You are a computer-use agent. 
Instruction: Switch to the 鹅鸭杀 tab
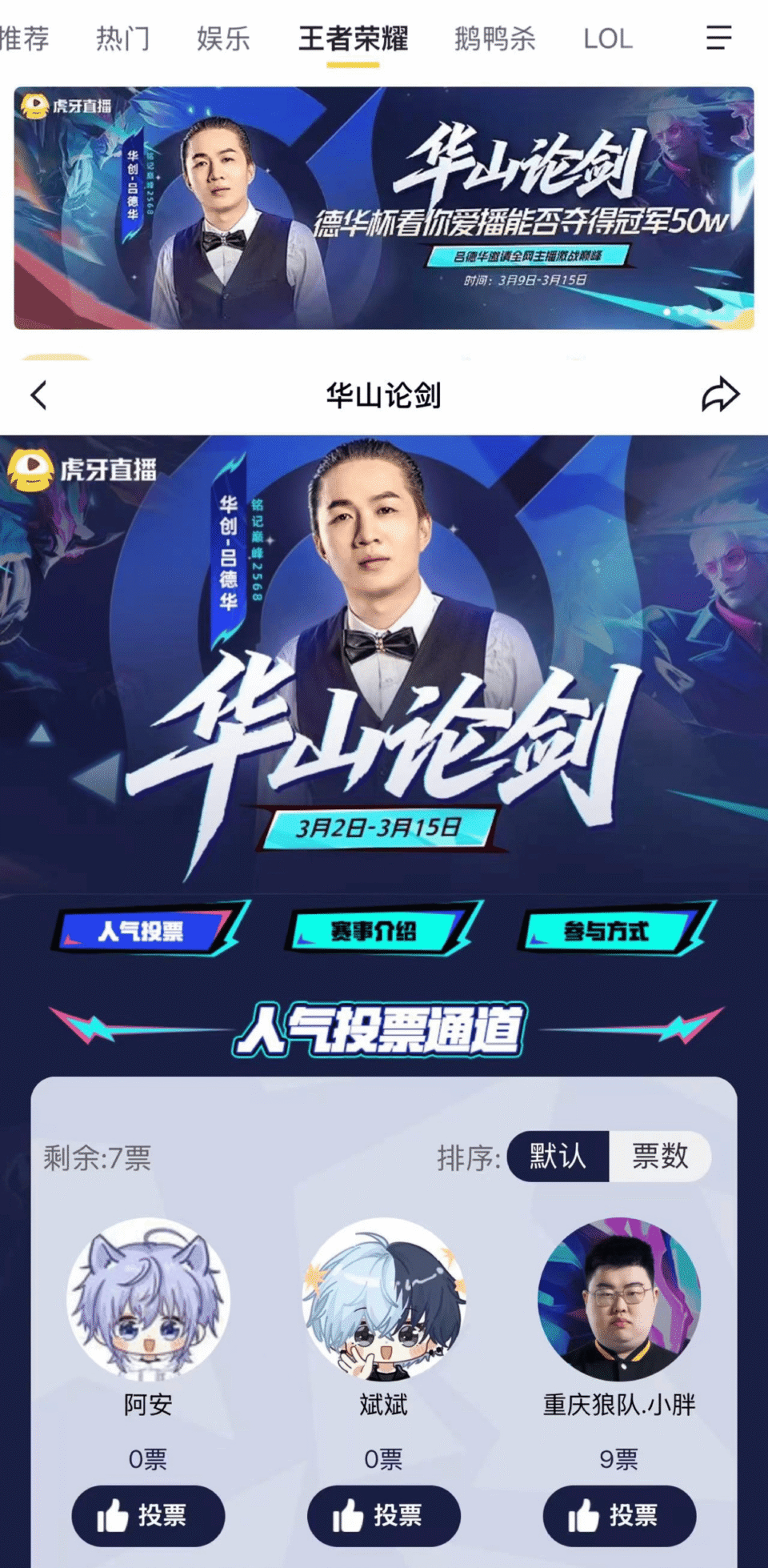pos(494,38)
